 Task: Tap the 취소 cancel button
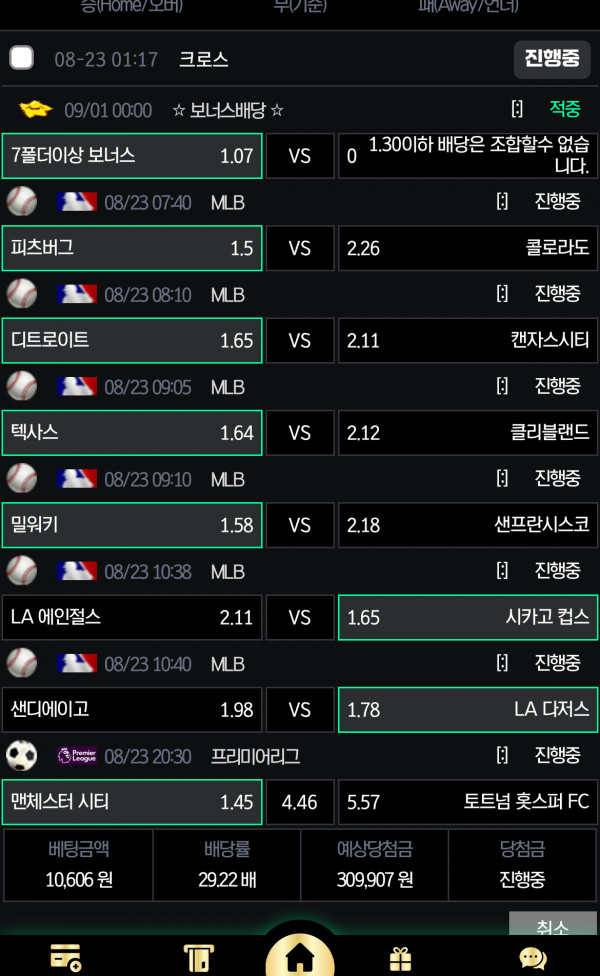[553, 924]
